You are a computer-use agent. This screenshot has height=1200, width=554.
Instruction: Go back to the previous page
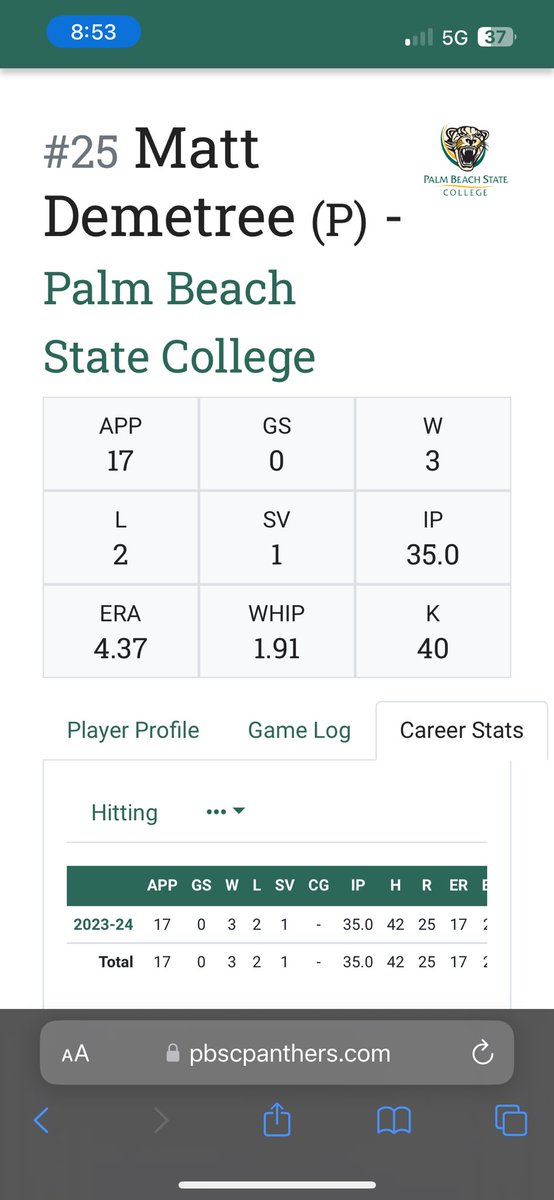41,1120
